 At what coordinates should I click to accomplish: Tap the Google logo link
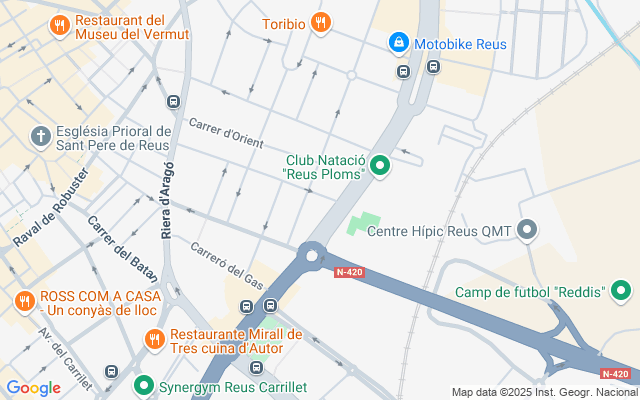point(34,388)
